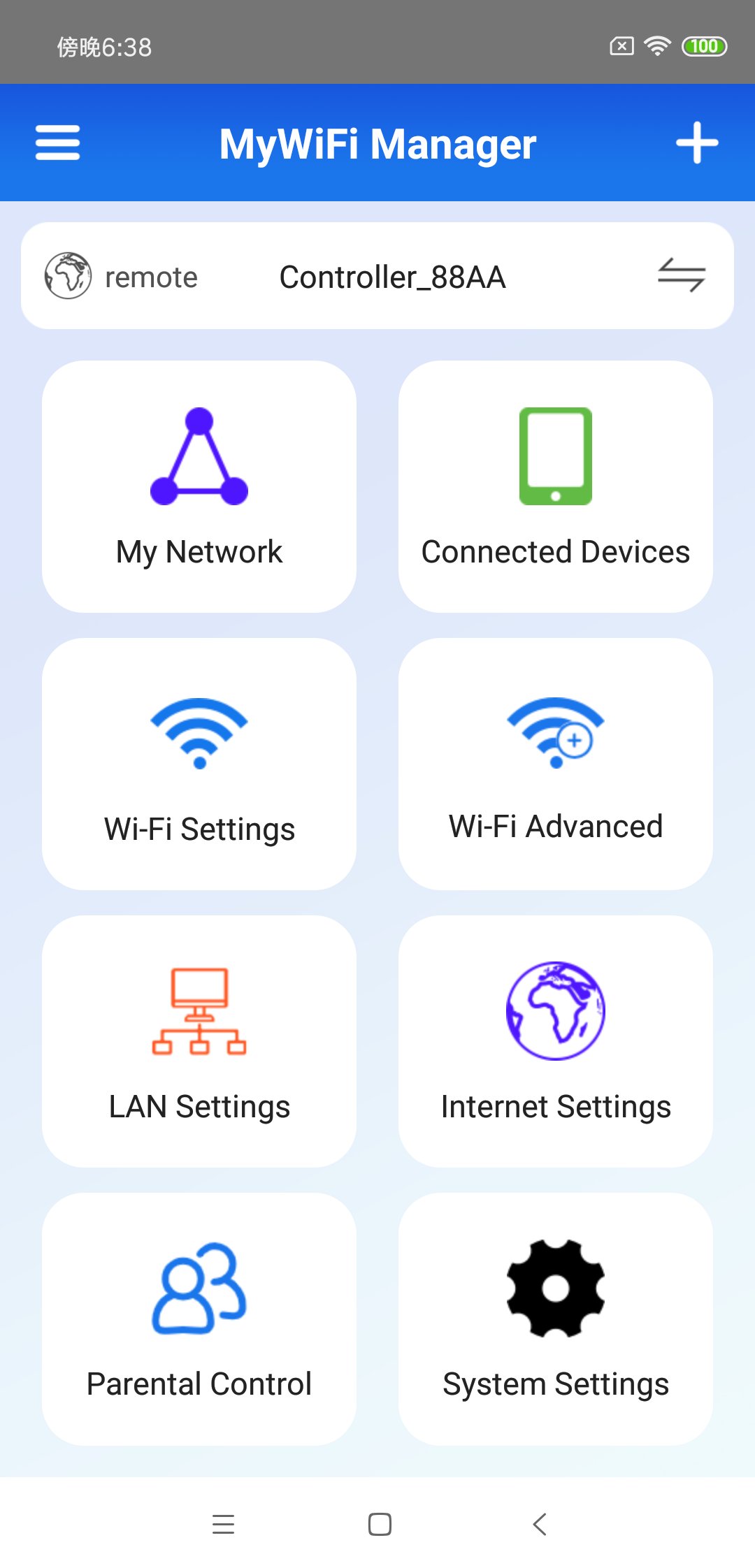Image resolution: width=755 pixels, height=1568 pixels.
Task: Tap the plus icon to add device
Action: [696, 143]
